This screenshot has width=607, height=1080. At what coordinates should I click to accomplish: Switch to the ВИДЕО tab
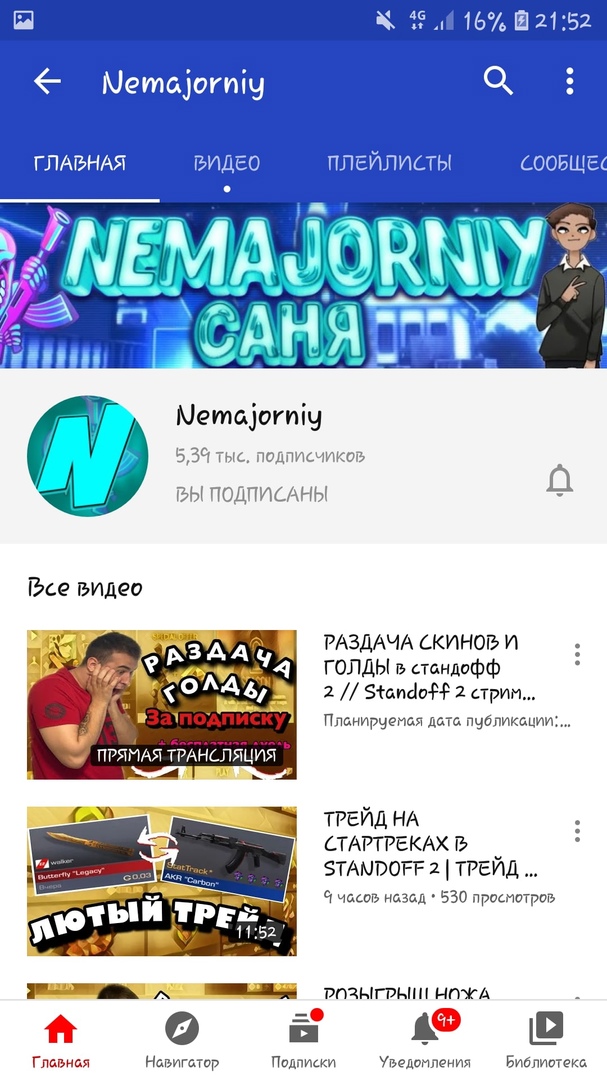227,163
